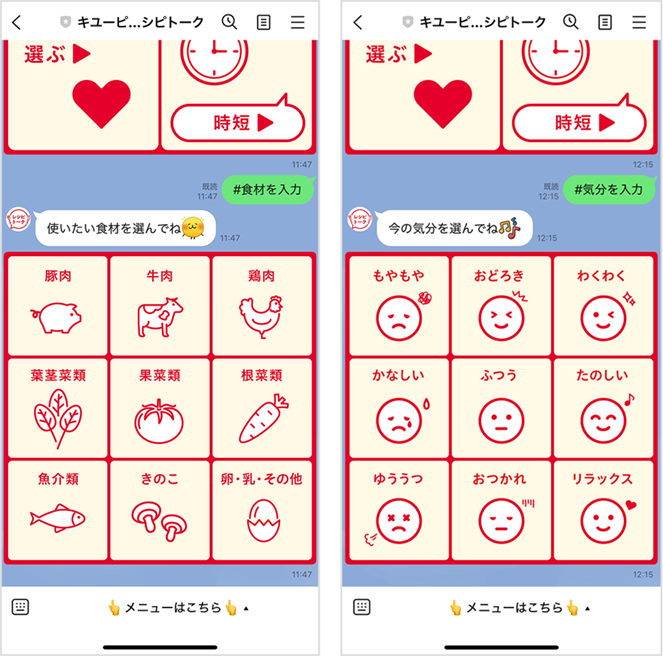
Task: Select the おどろき mood face
Action: click(500, 305)
